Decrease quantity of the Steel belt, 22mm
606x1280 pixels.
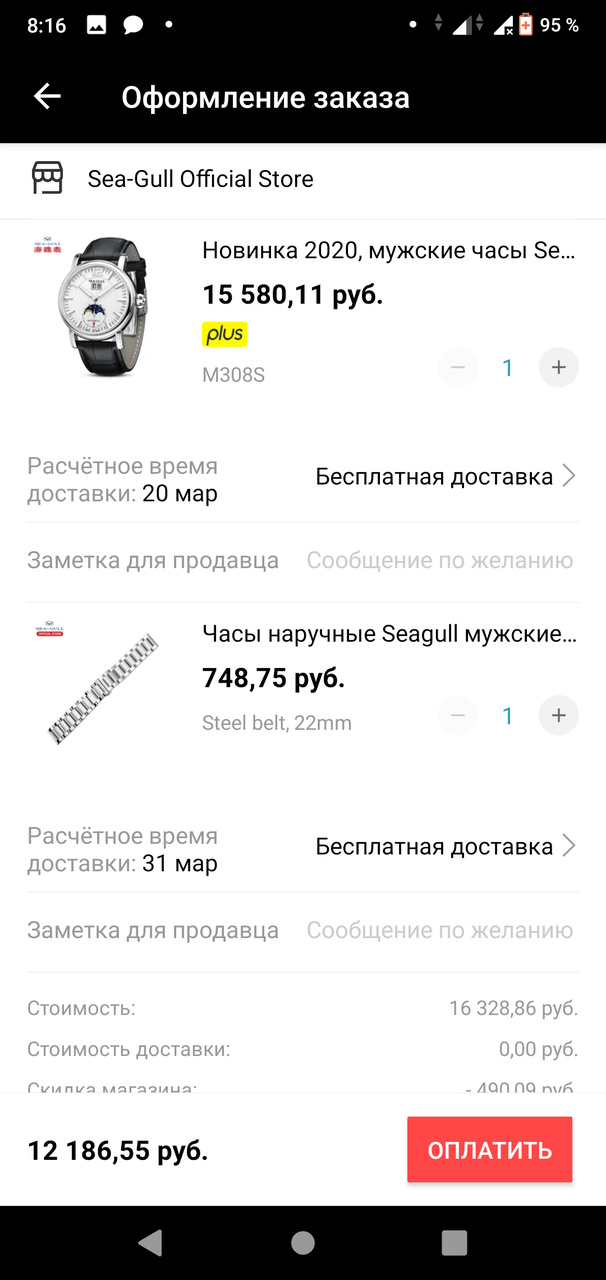pos(458,715)
